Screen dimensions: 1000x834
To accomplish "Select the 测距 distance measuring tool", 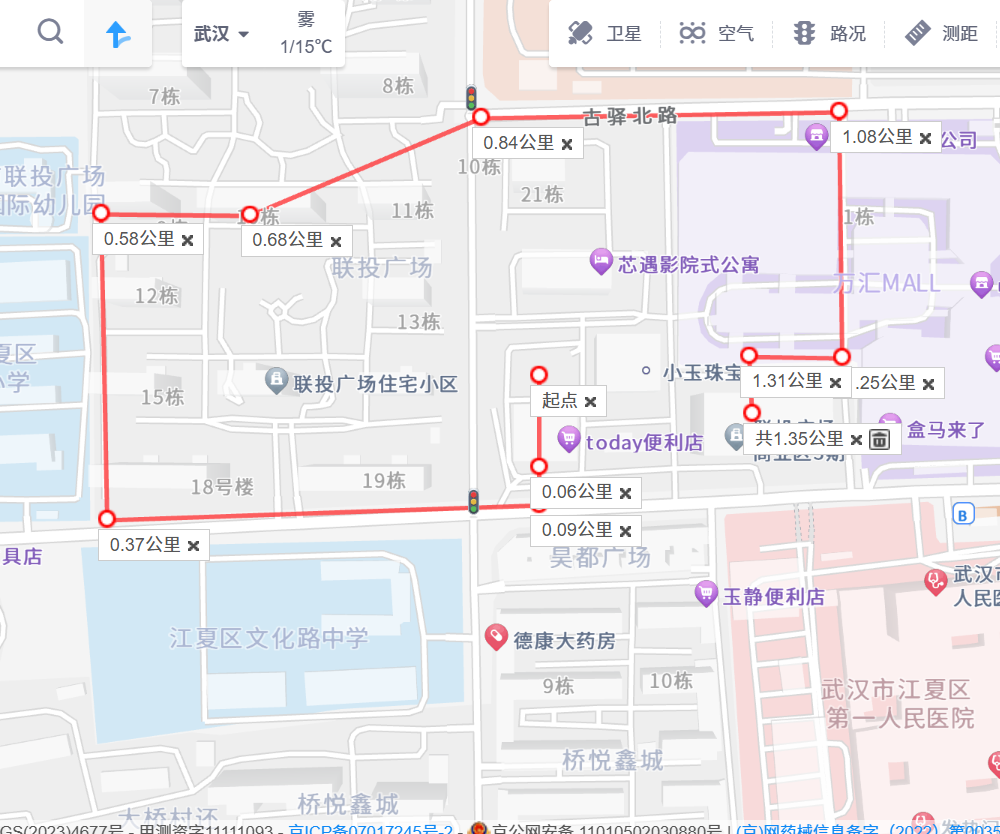I will 941,33.
